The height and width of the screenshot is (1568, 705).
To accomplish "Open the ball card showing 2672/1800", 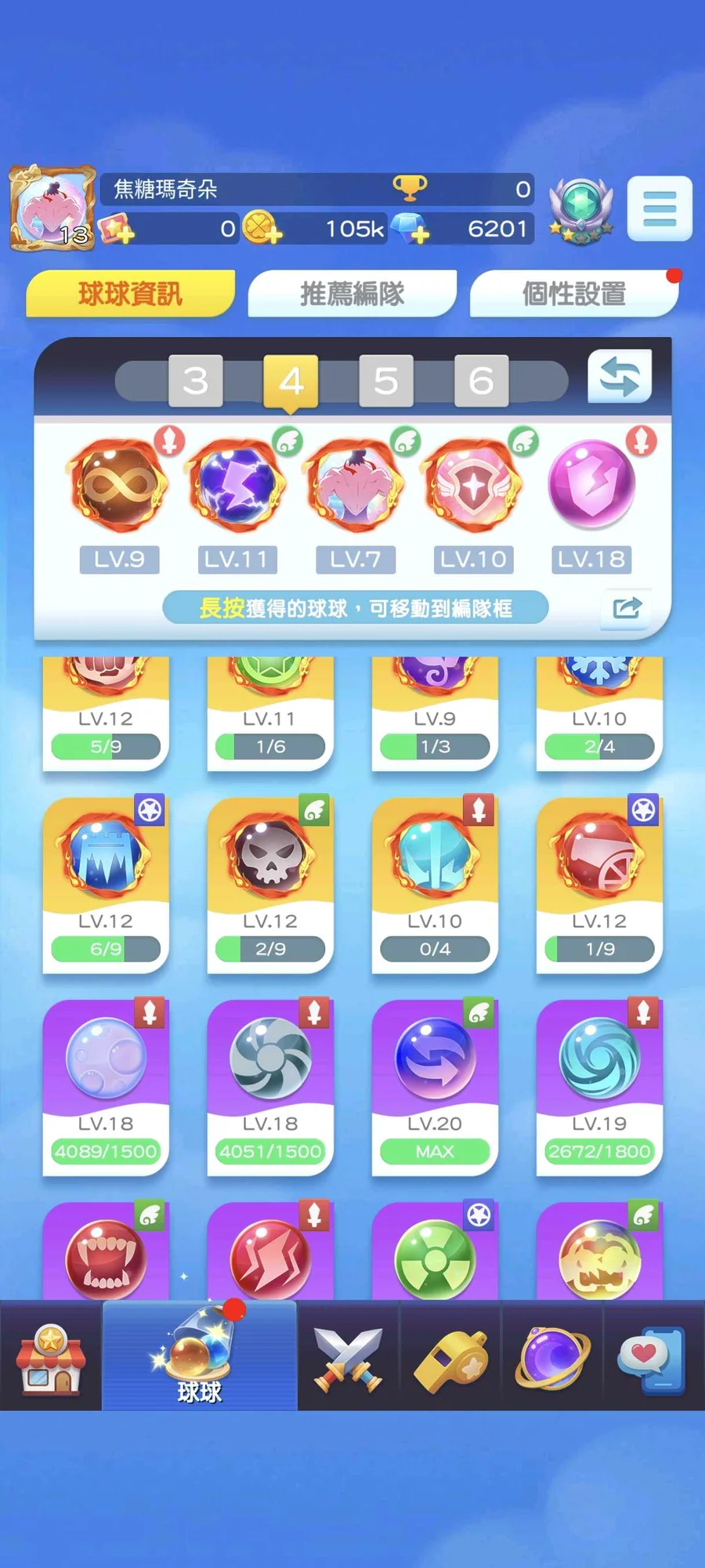I will (x=599, y=1087).
